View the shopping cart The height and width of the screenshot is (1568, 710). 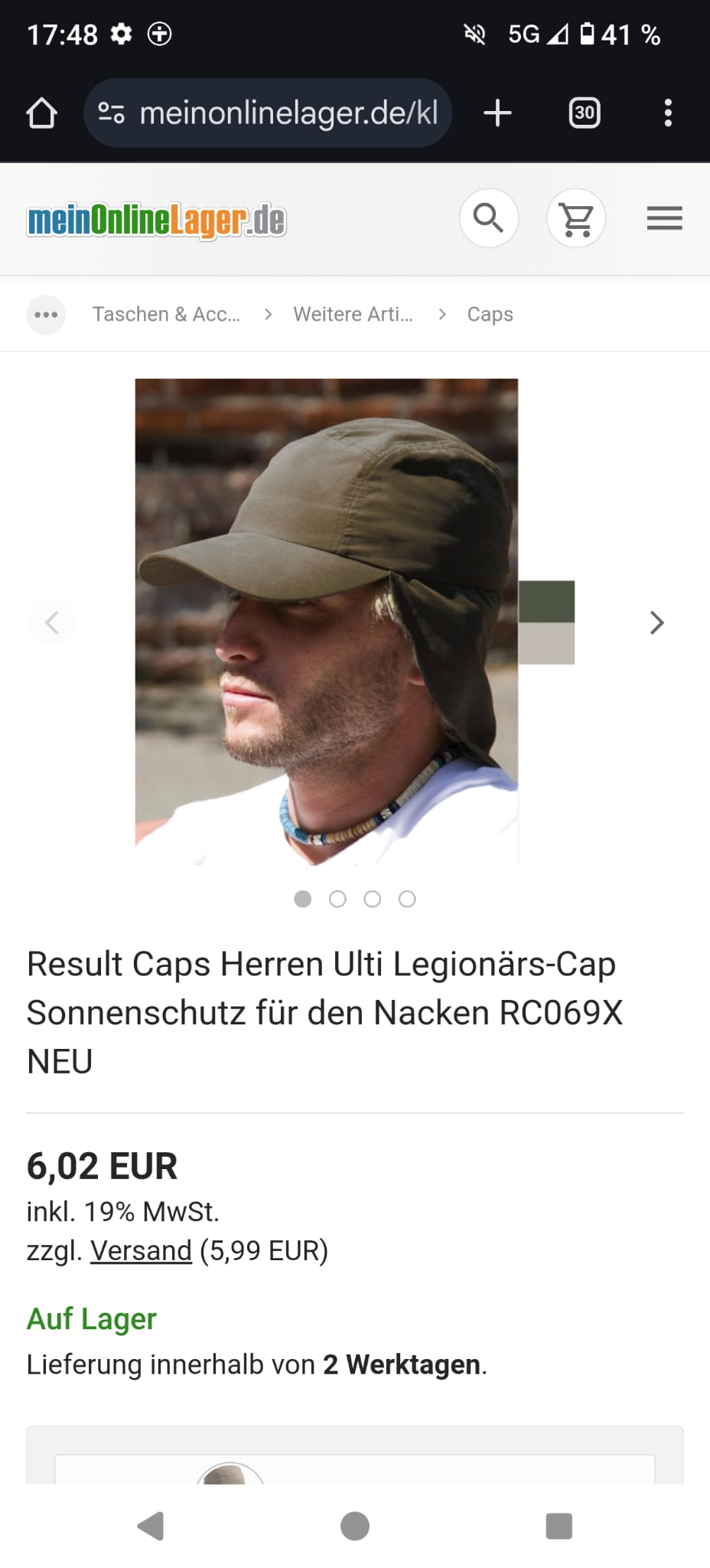[576, 218]
